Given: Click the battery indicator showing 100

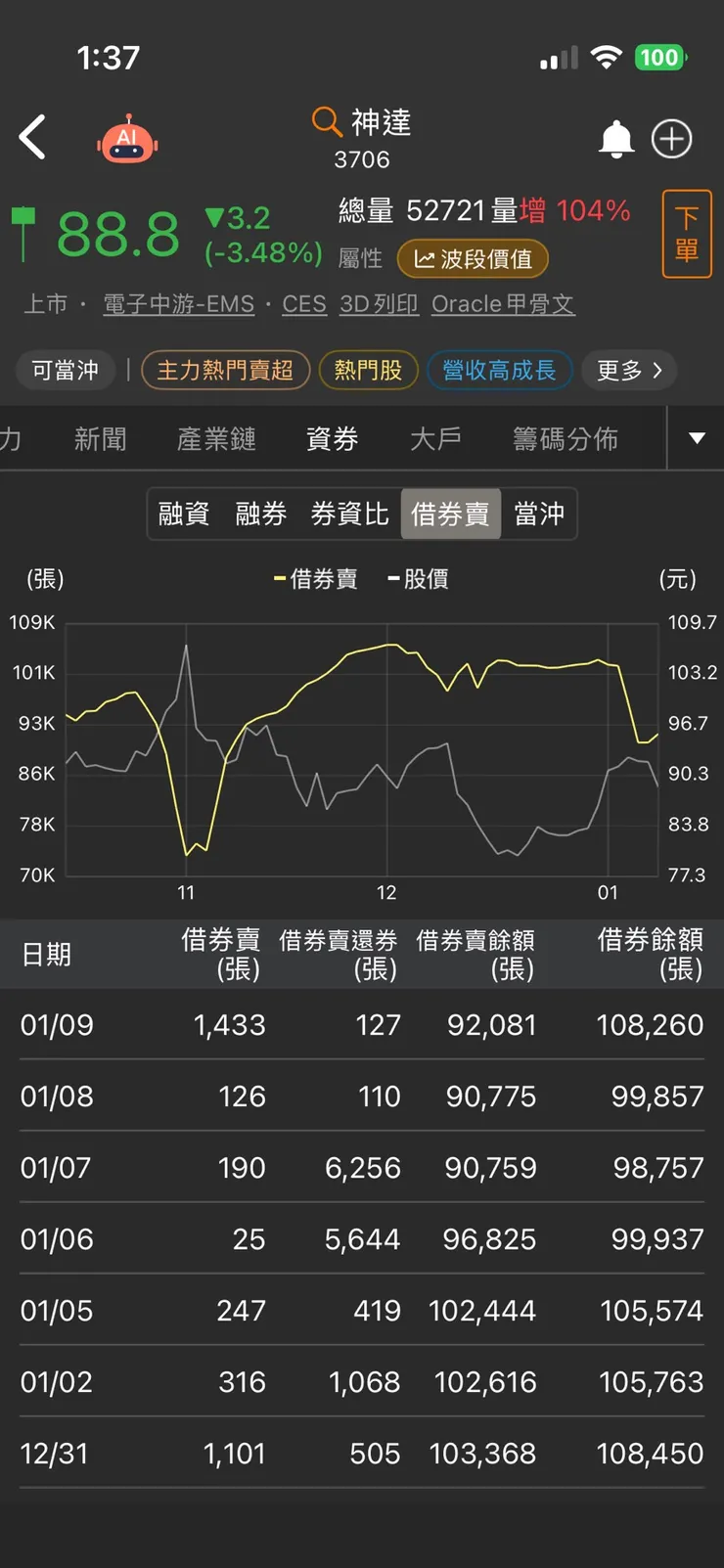Looking at the screenshot, I should (659, 58).
